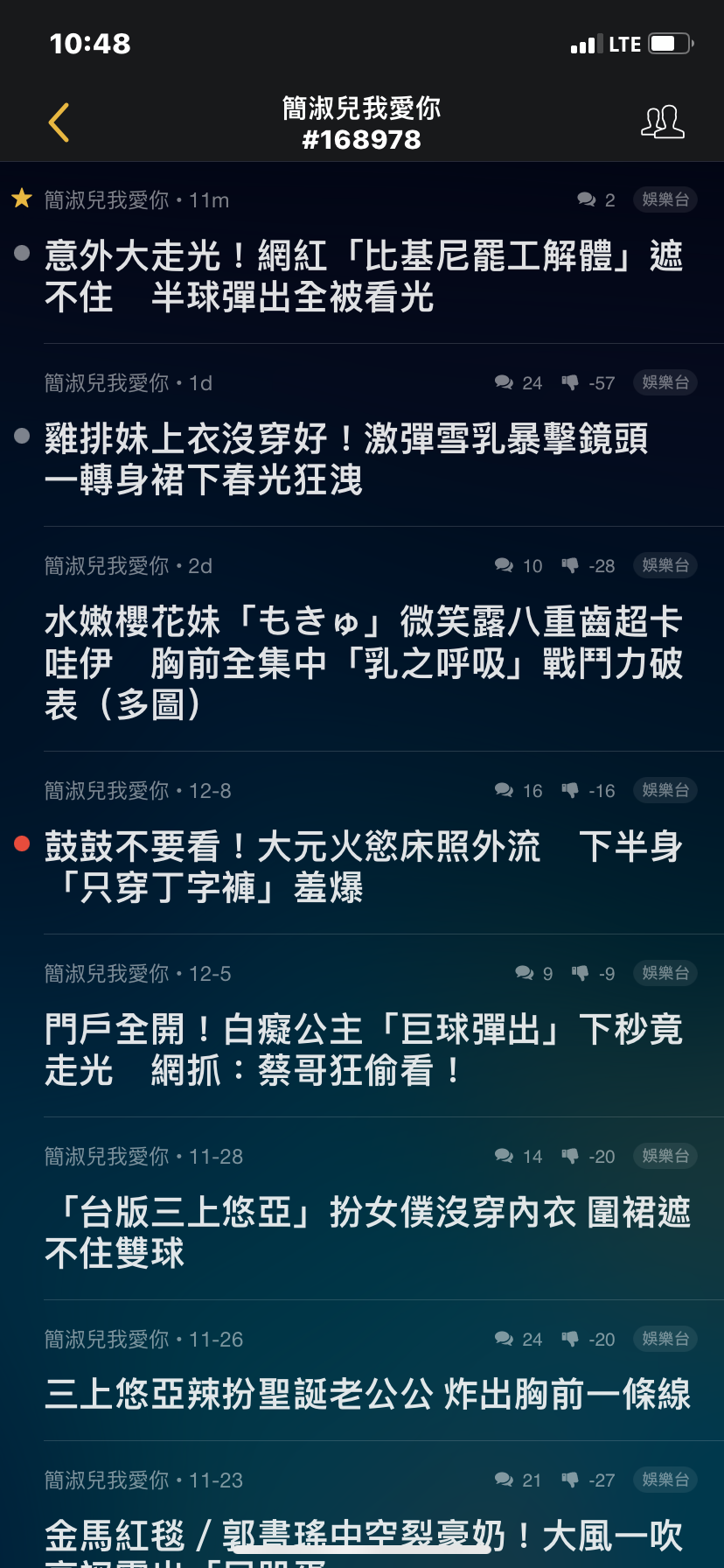Tap the 娛樂台 tag on the 11m post
The width and height of the screenshot is (724, 1568).
point(665,199)
